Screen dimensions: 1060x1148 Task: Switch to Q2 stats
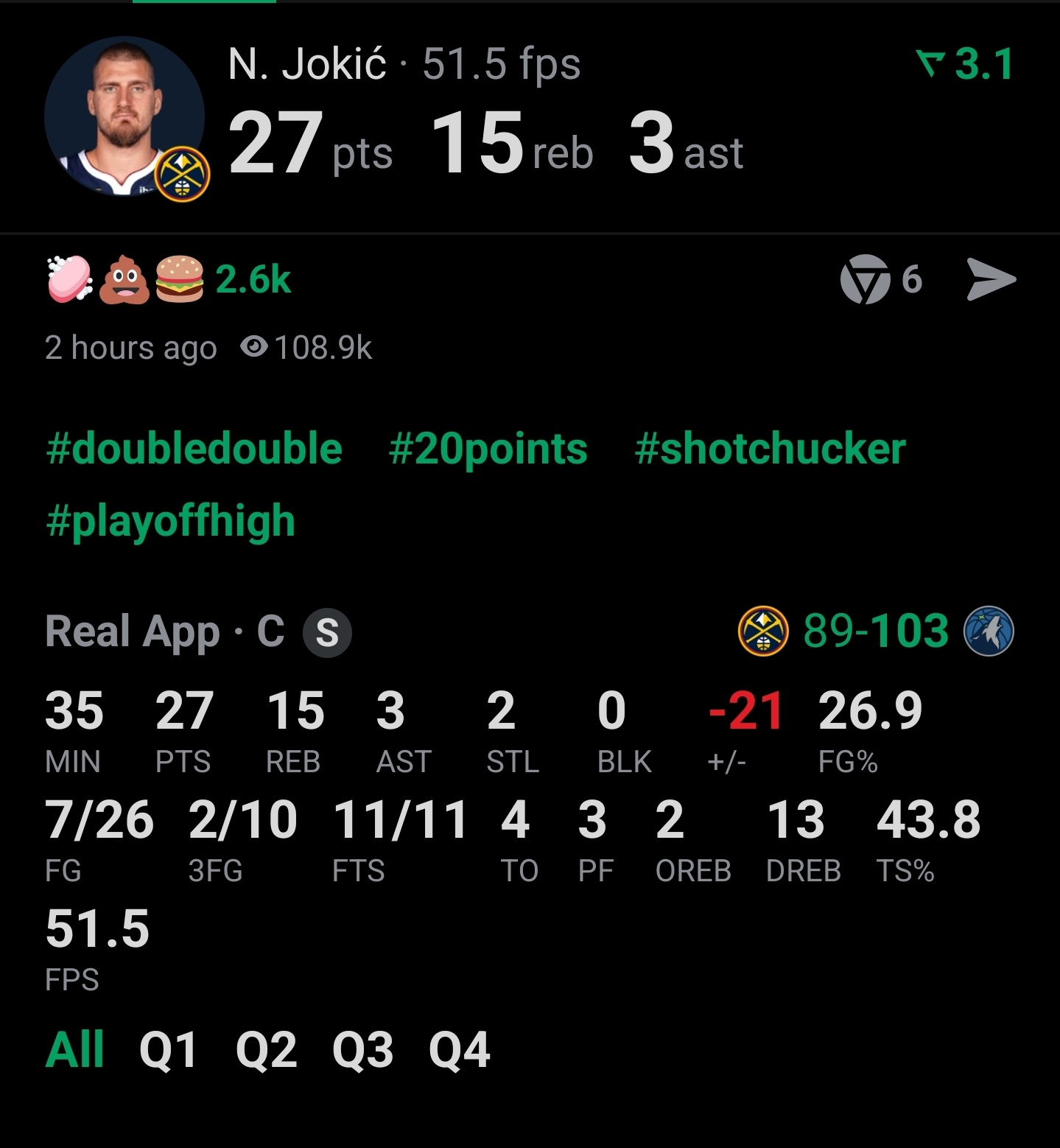(266, 1049)
